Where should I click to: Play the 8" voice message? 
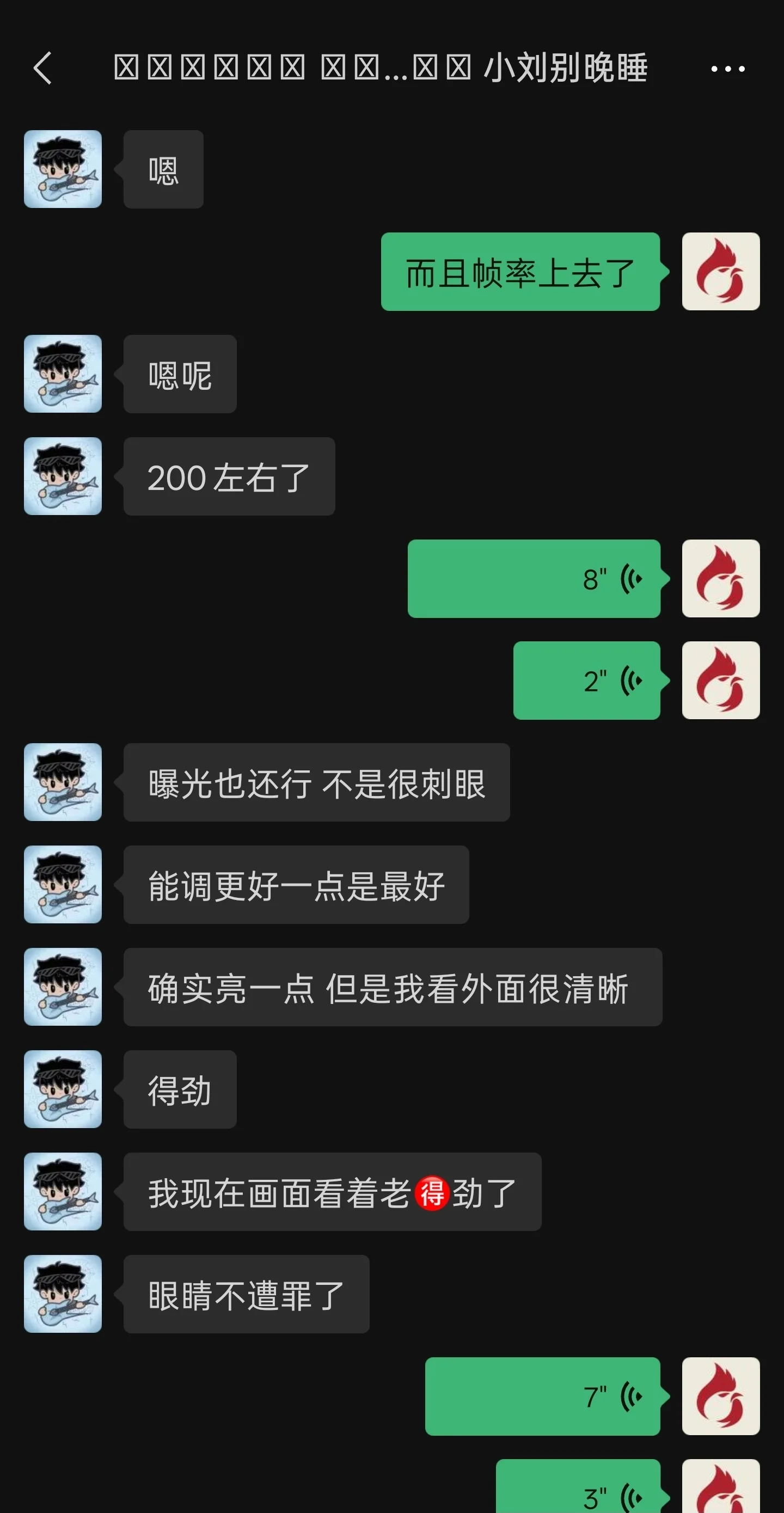pos(535,579)
